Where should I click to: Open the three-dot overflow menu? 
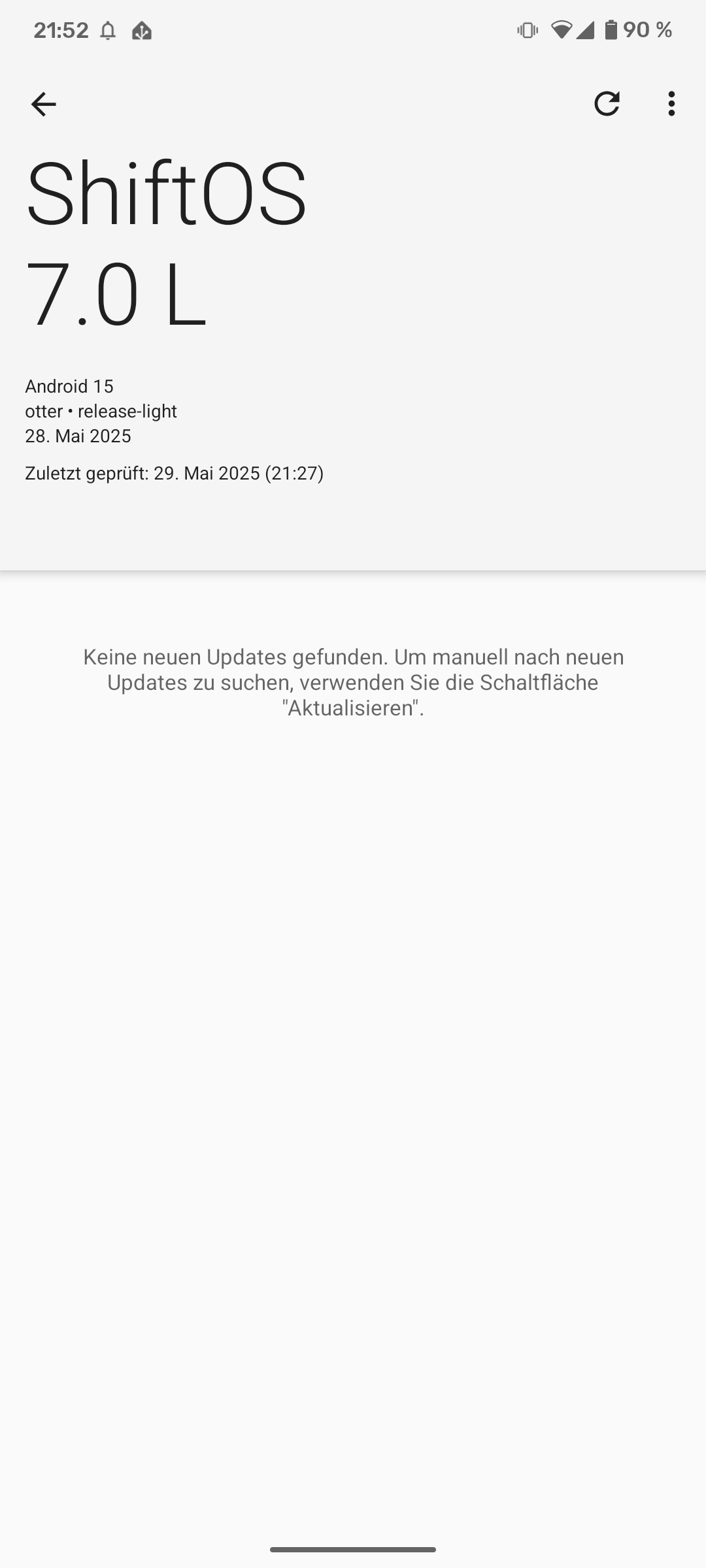671,103
